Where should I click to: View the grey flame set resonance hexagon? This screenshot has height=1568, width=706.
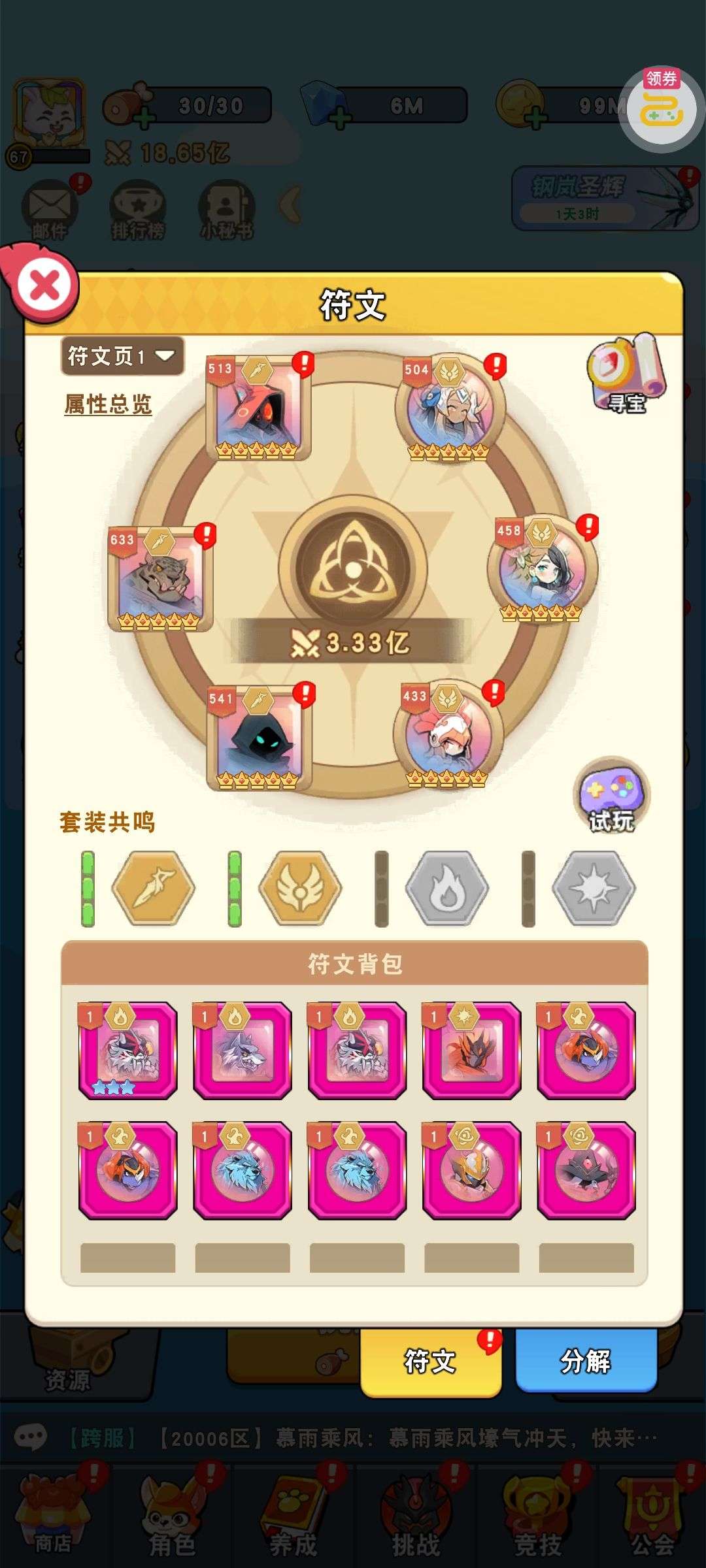point(447,888)
